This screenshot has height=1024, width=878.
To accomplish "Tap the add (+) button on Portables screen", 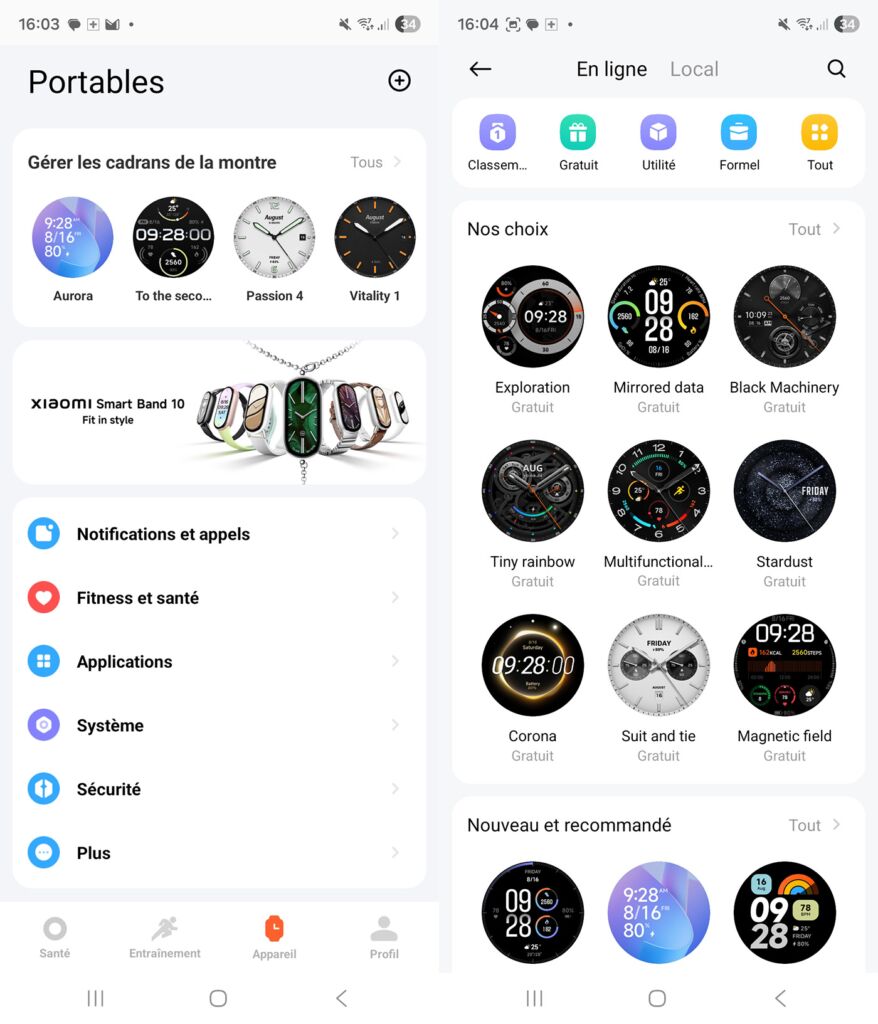I will (399, 81).
